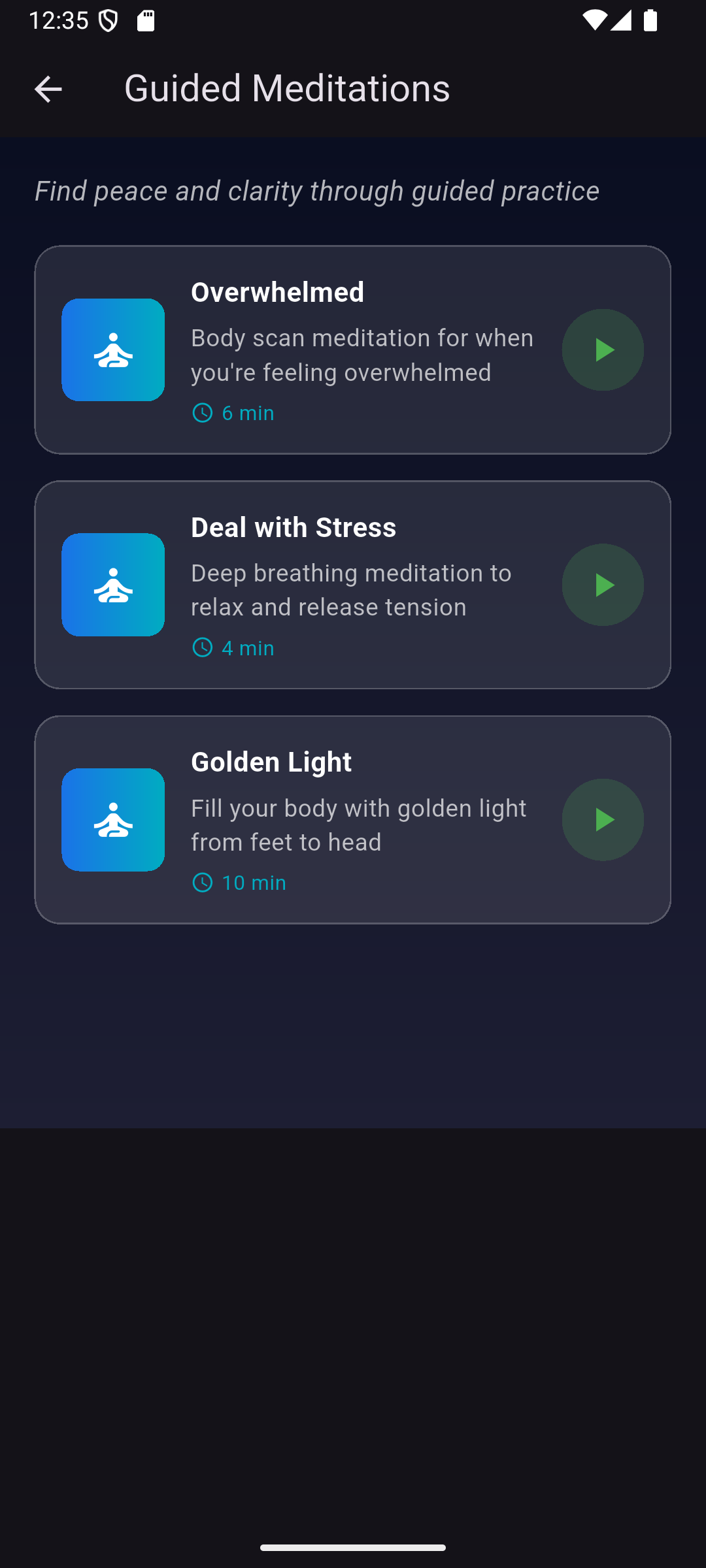Tap the shield icon near the clock

click(x=107, y=20)
